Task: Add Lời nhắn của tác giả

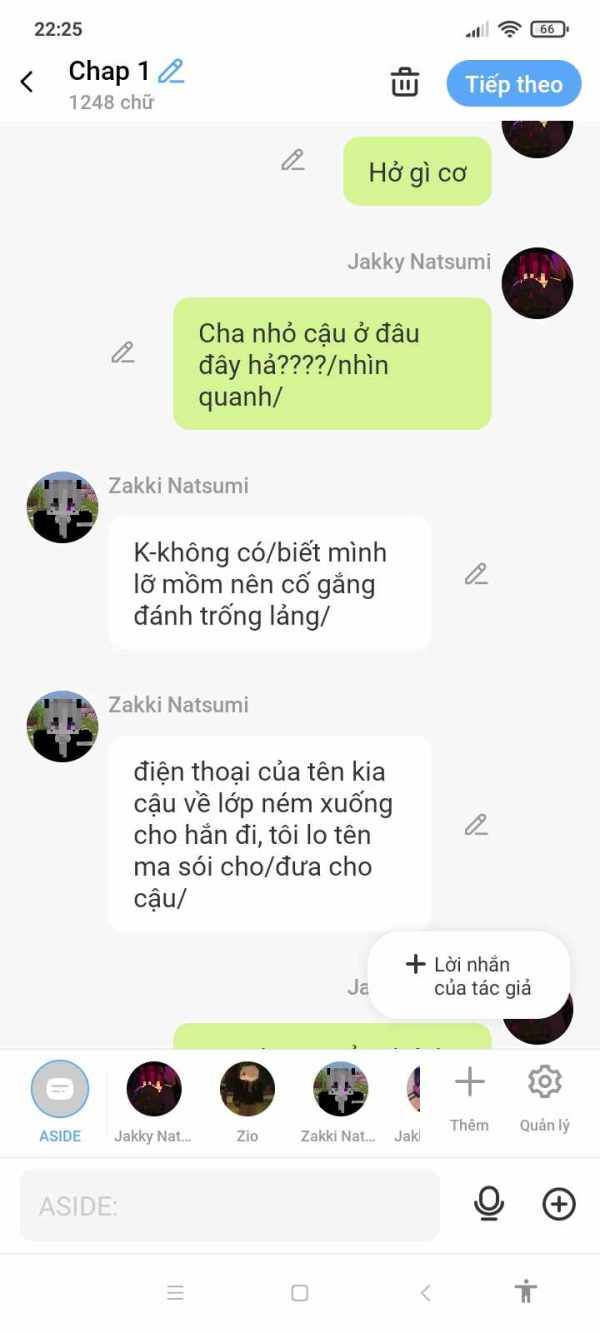Action: pos(469,976)
